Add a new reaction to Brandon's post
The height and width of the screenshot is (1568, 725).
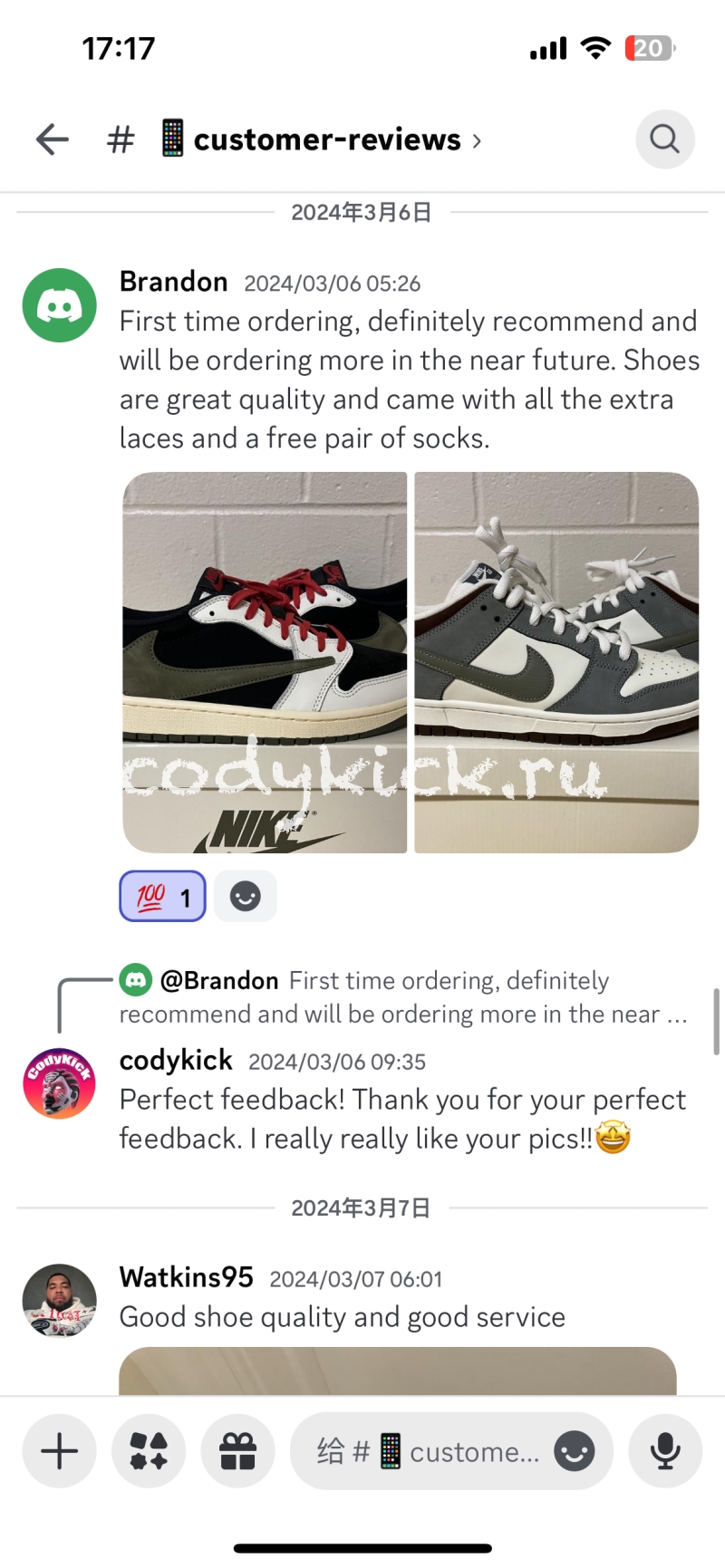click(x=246, y=897)
